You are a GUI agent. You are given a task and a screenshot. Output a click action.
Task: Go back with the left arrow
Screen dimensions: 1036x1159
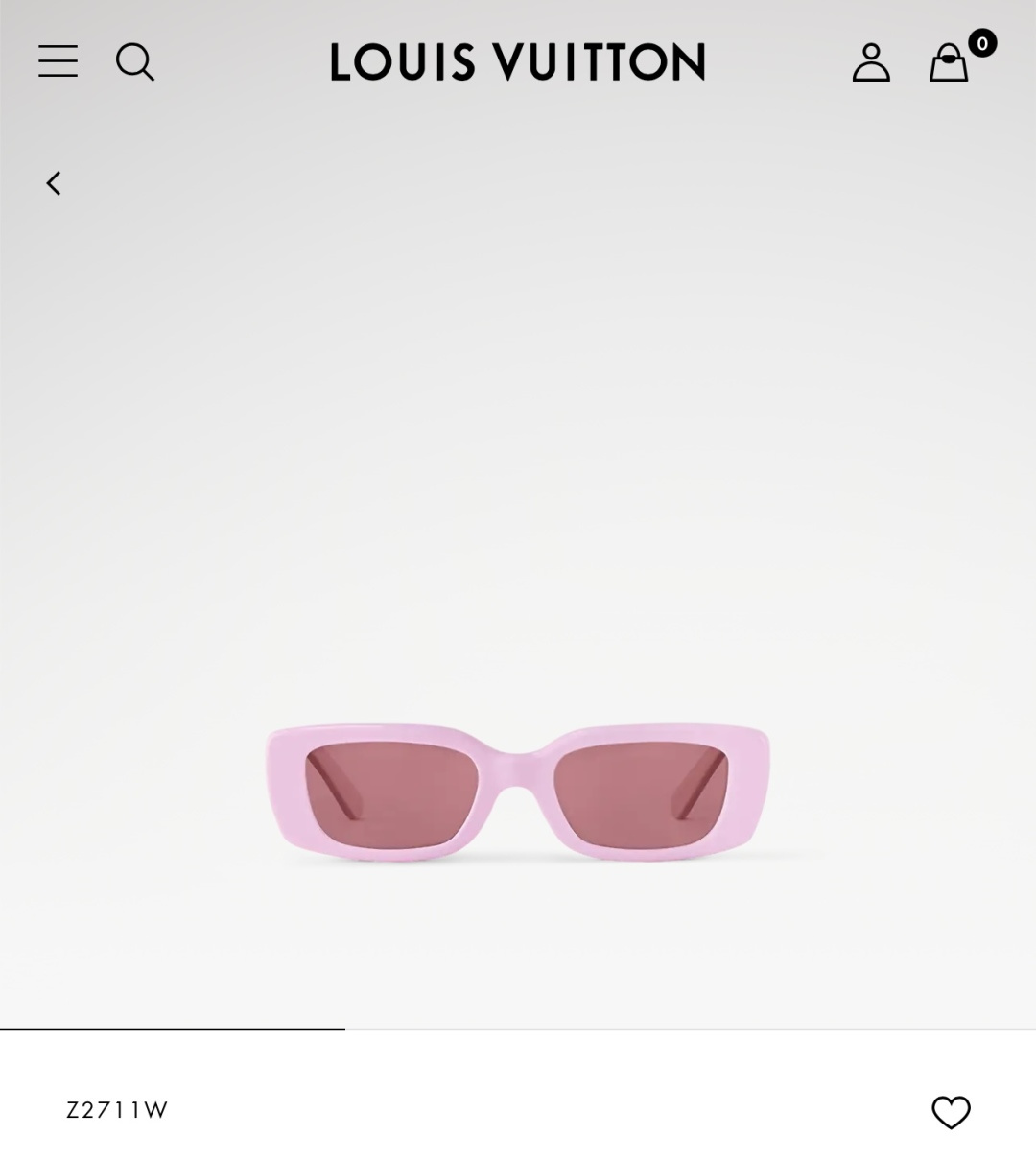pyautogui.click(x=54, y=183)
